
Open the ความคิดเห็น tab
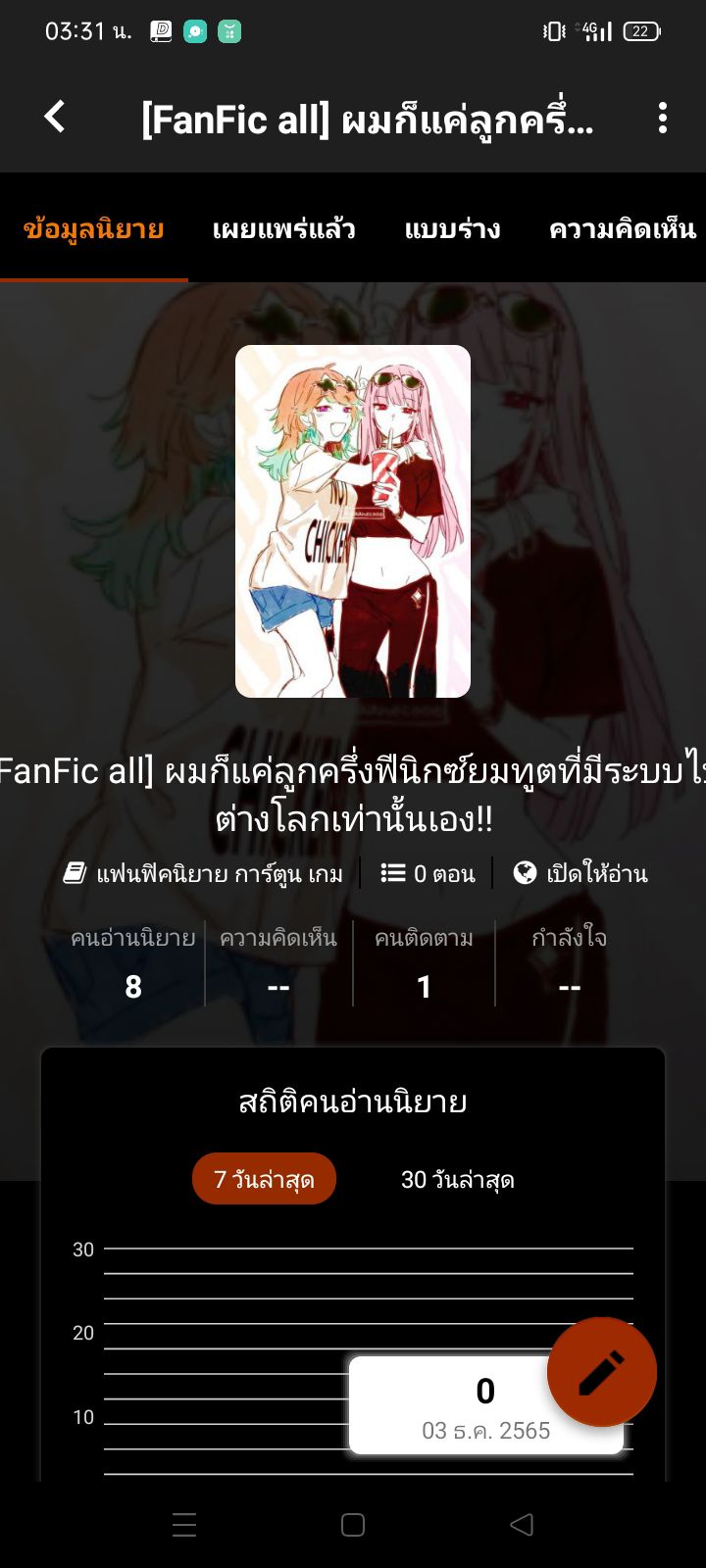coord(622,229)
